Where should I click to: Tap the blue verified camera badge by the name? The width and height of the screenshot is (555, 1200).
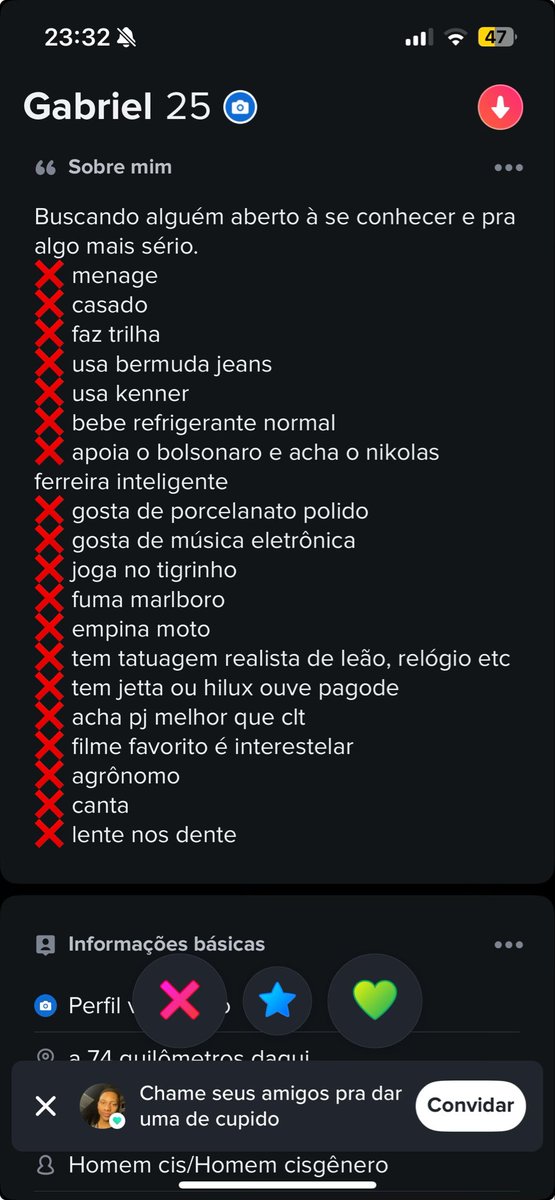pos(240,107)
